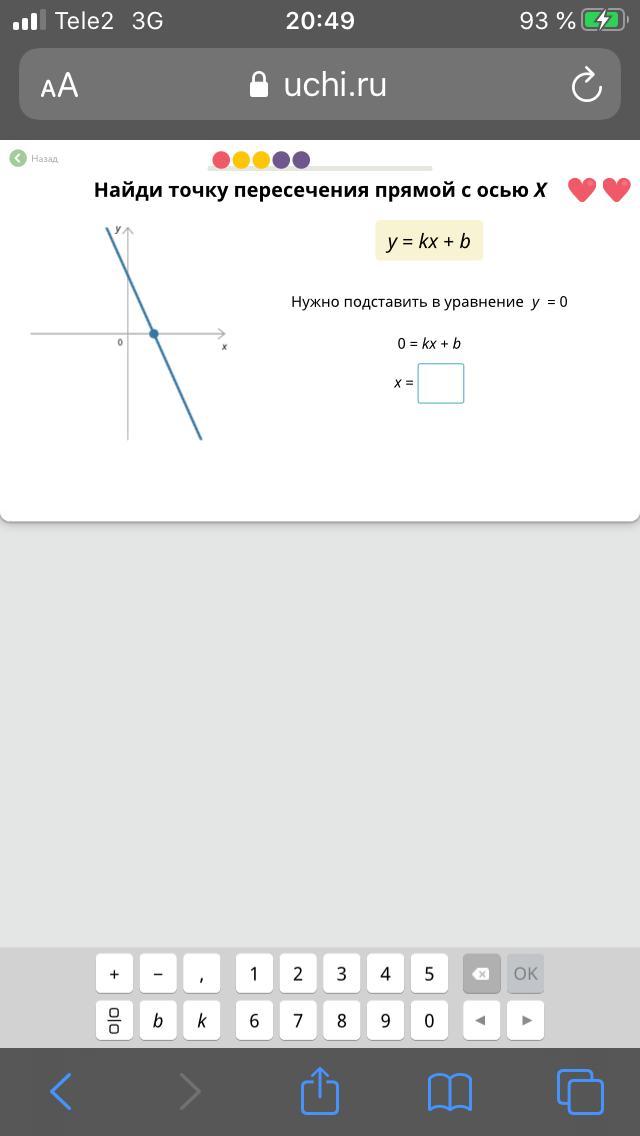Type digit 3 on the keypad

341,974
